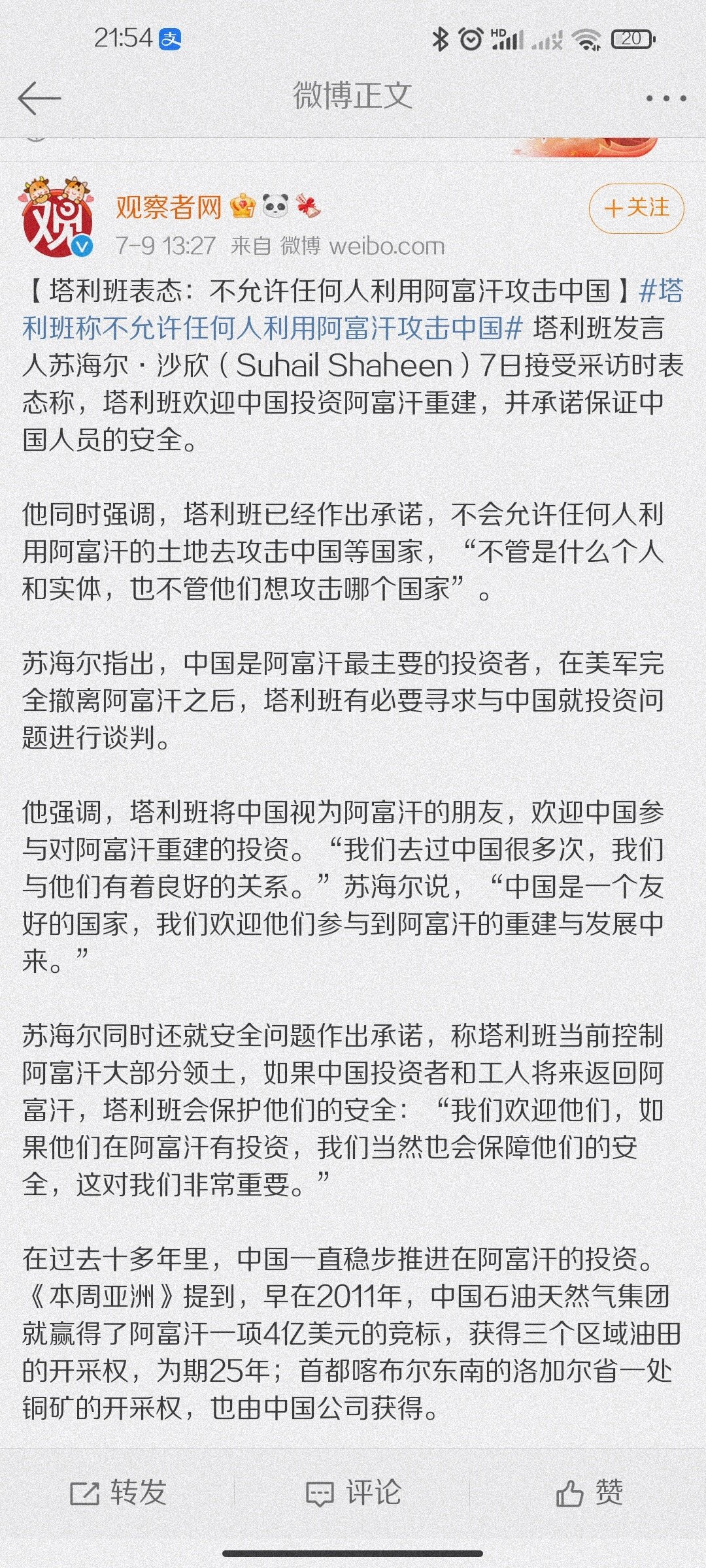Image resolution: width=706 pixels, height=1568 pixels.
Task: Go back using the arrow icon
Action: [39, 99]
